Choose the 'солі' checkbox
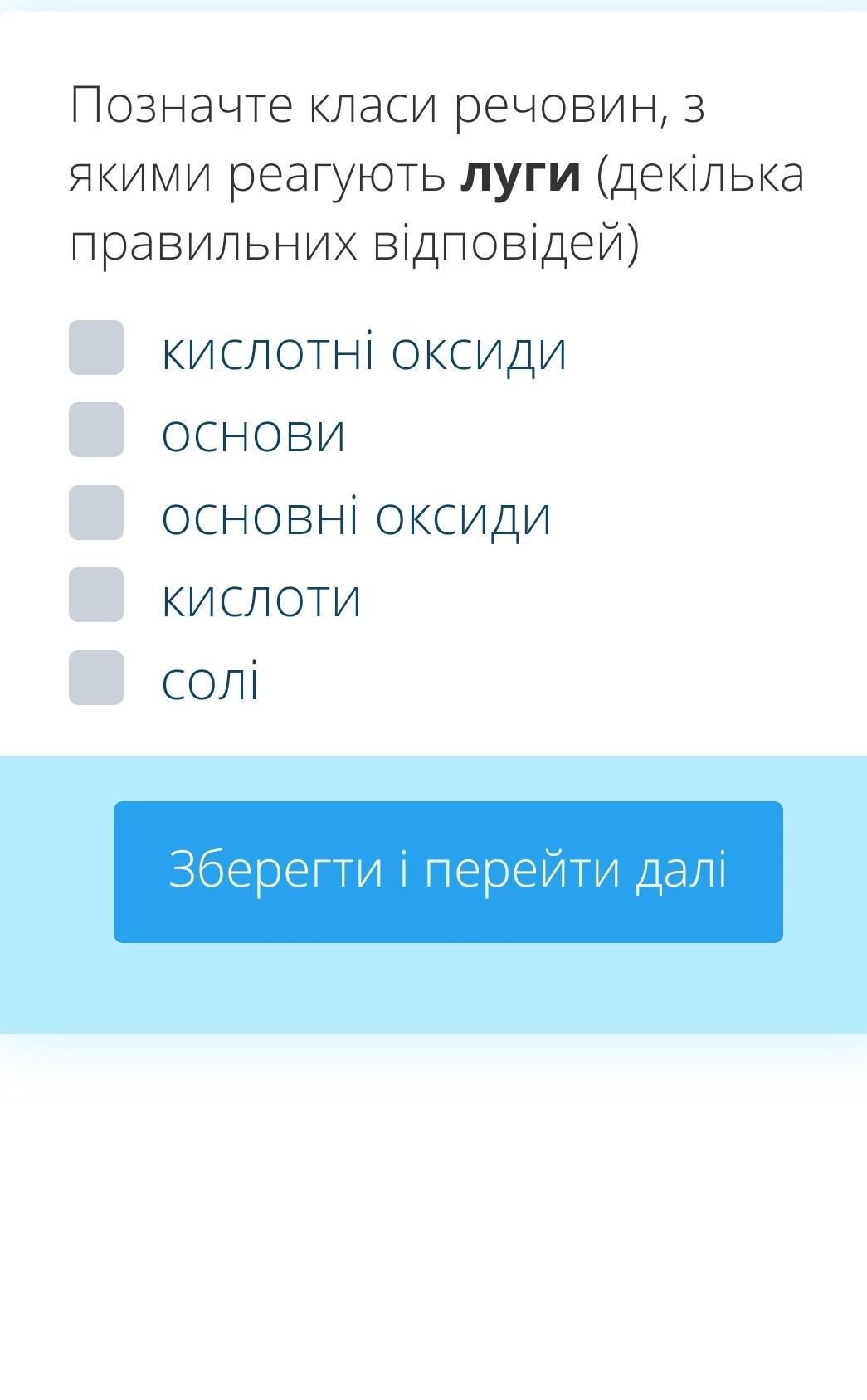This screenshot has width=867, height=1400. tap(96, 678)
